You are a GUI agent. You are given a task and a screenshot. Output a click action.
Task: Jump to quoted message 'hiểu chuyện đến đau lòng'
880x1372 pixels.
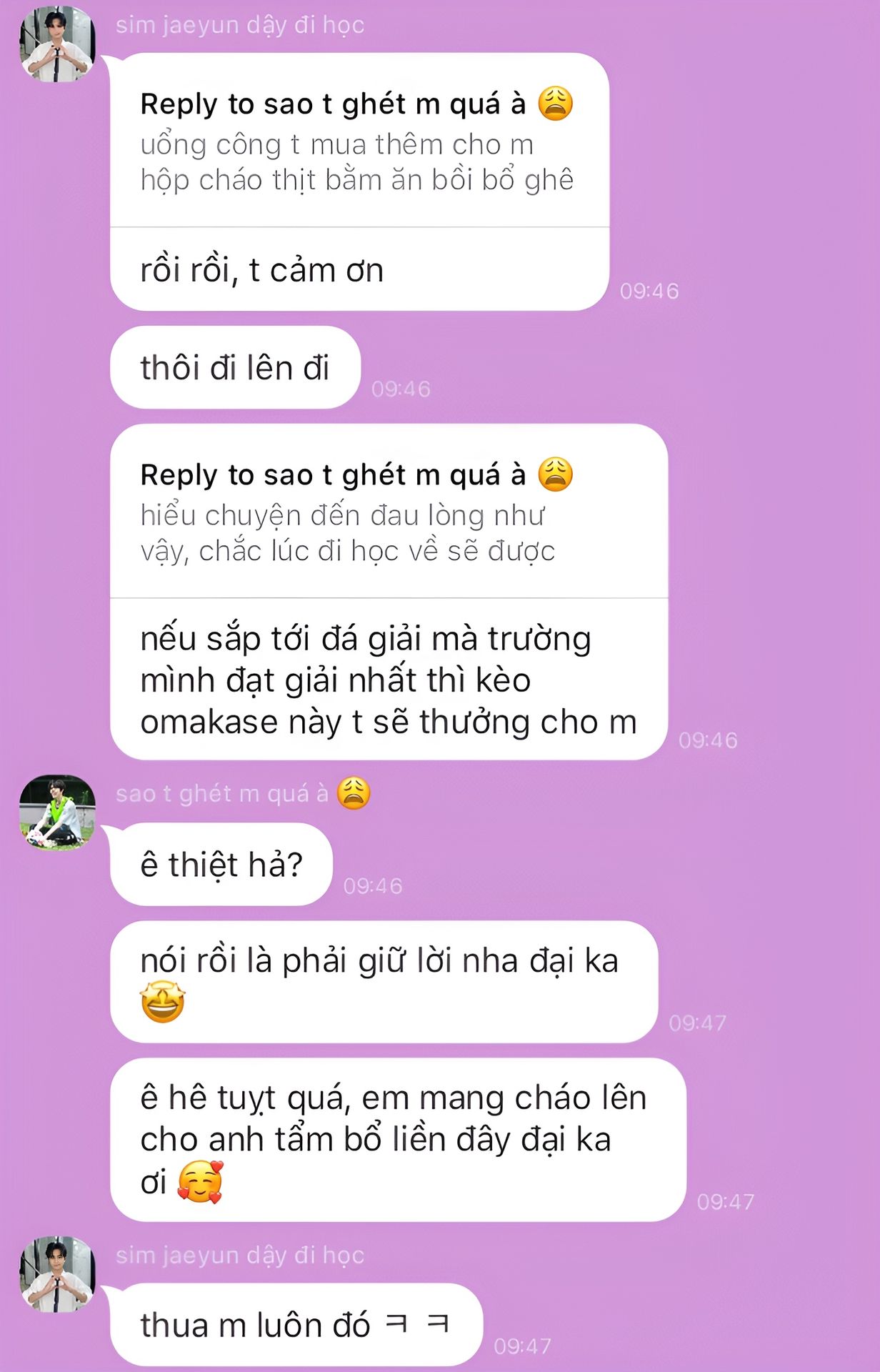348,532
